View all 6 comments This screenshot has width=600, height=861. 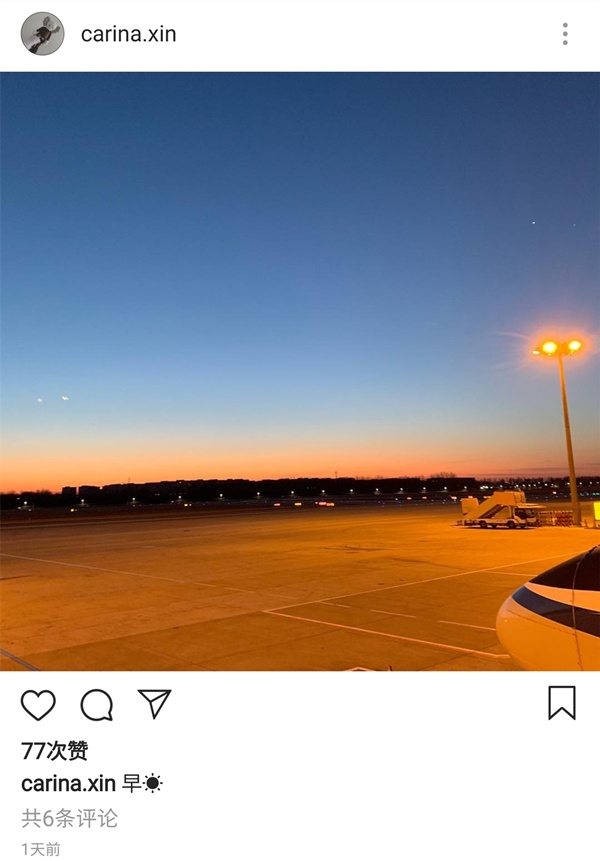[x=69, y=818]
